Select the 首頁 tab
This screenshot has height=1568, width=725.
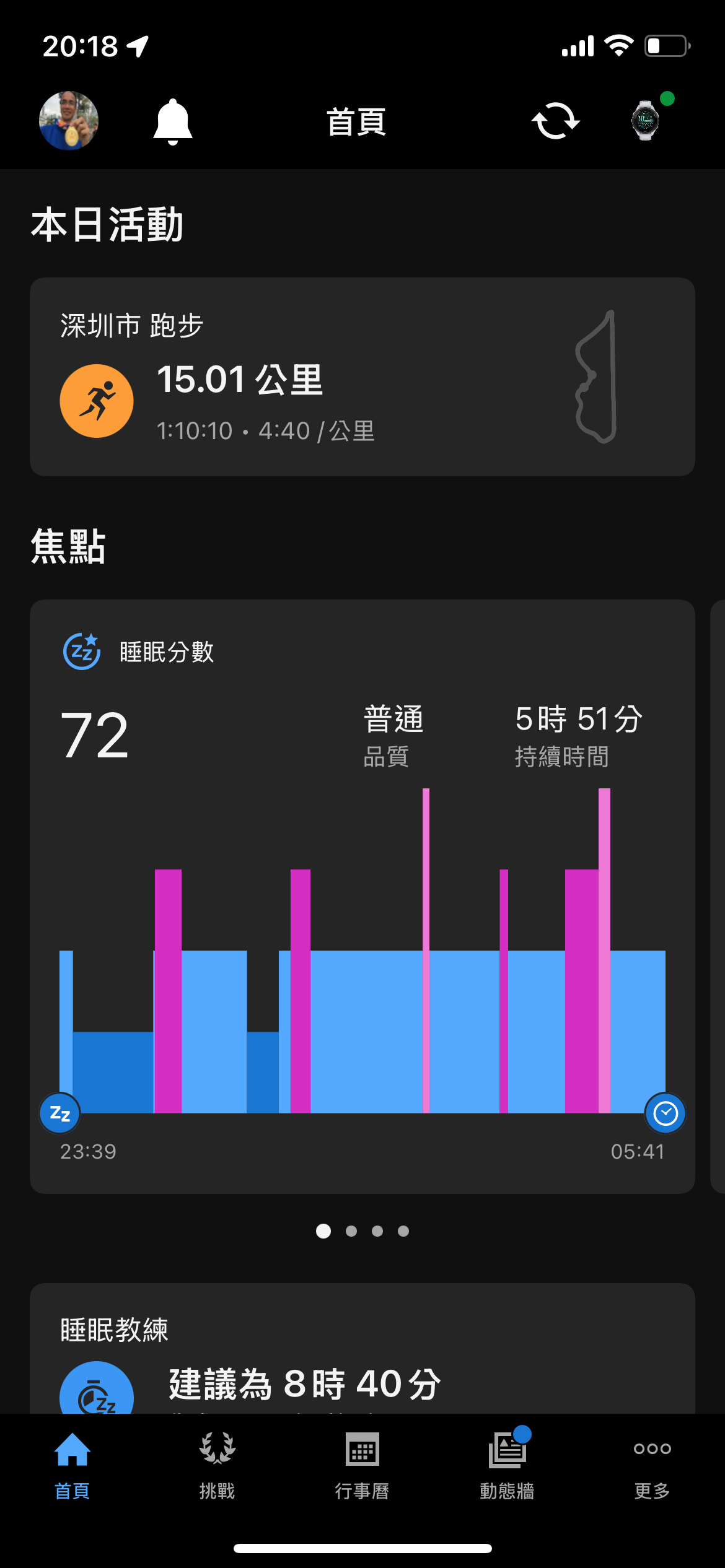72,1466
